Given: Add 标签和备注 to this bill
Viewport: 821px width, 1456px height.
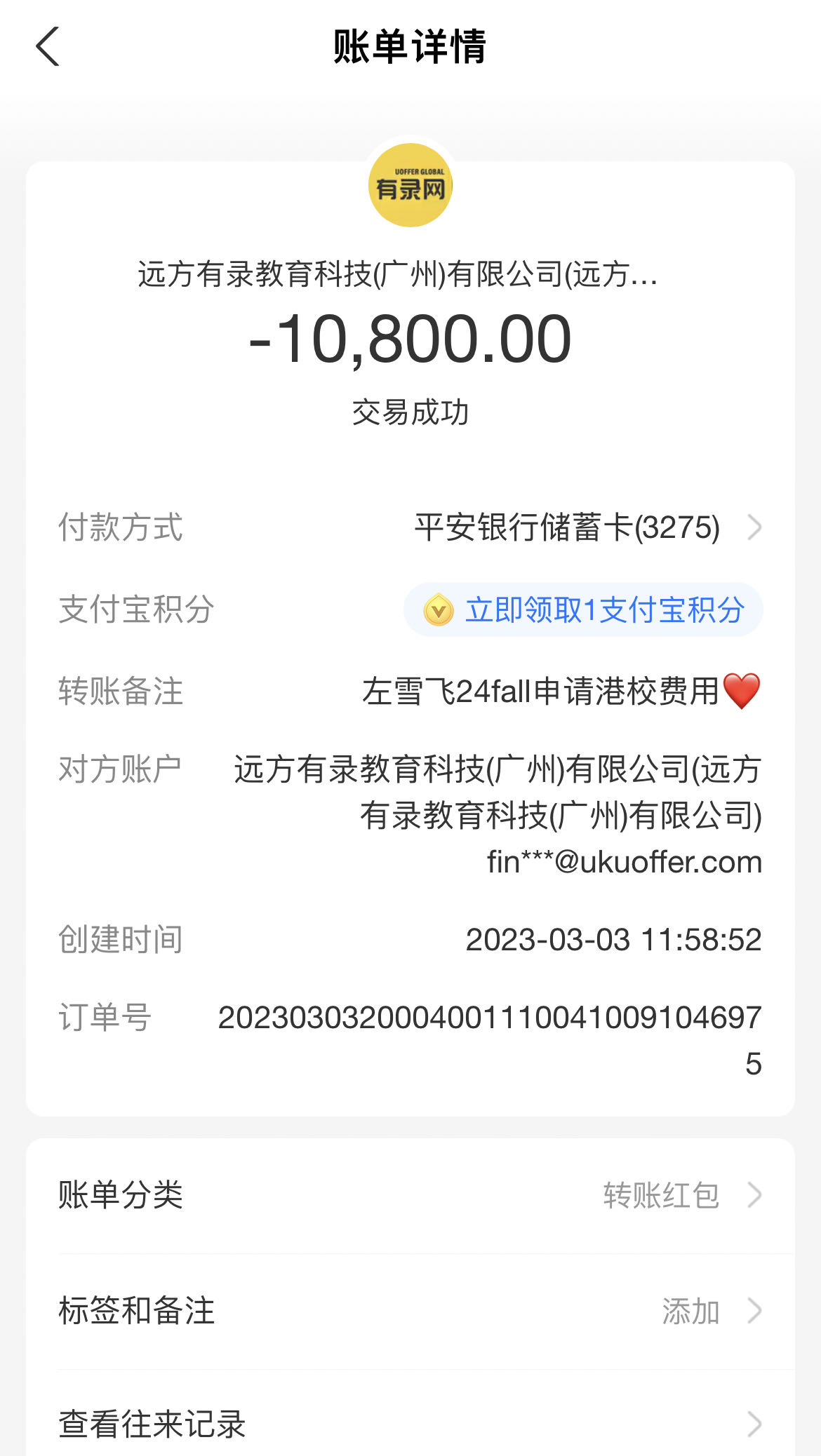Looking at the screenshot, I should point(410,1310).
